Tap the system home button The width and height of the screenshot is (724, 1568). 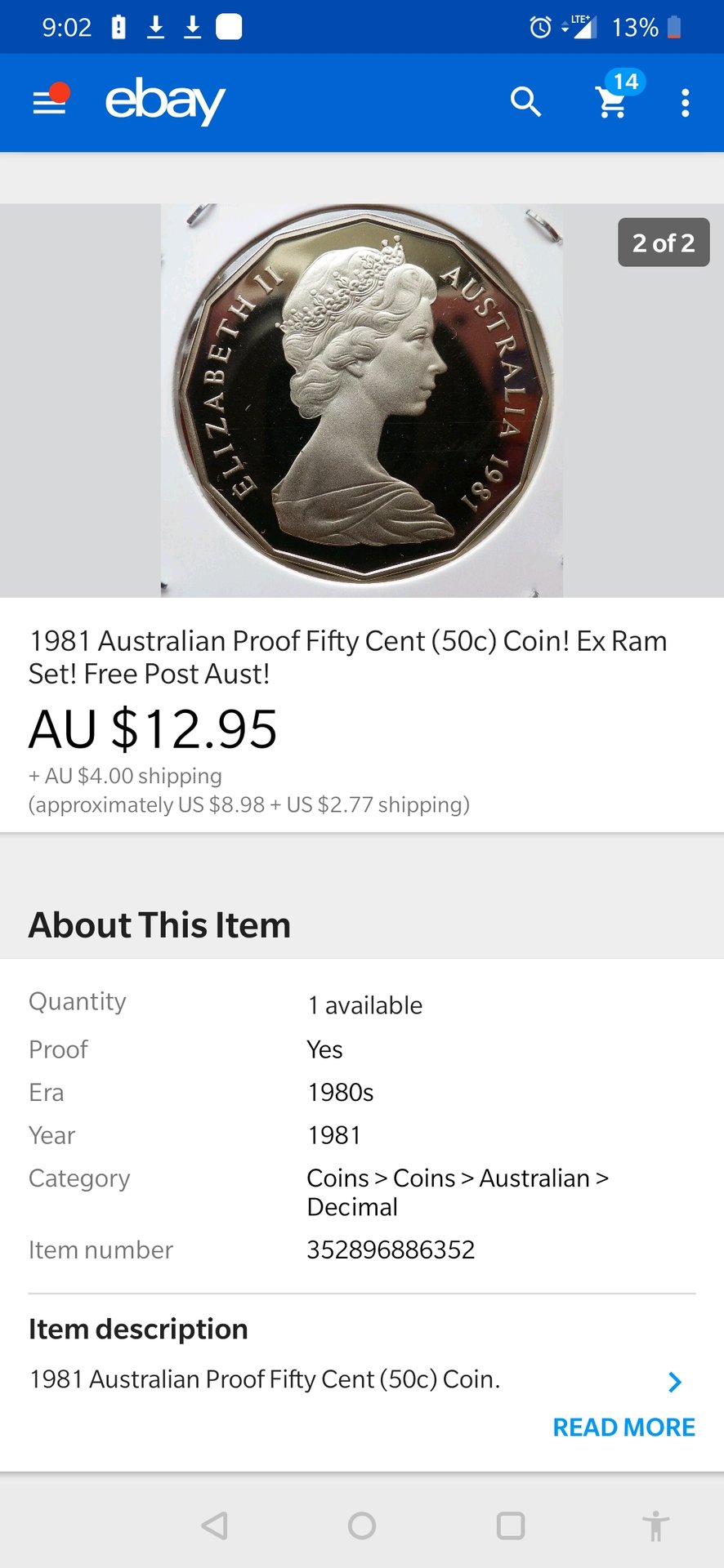pyautogui.click(x=362, y=1525)
